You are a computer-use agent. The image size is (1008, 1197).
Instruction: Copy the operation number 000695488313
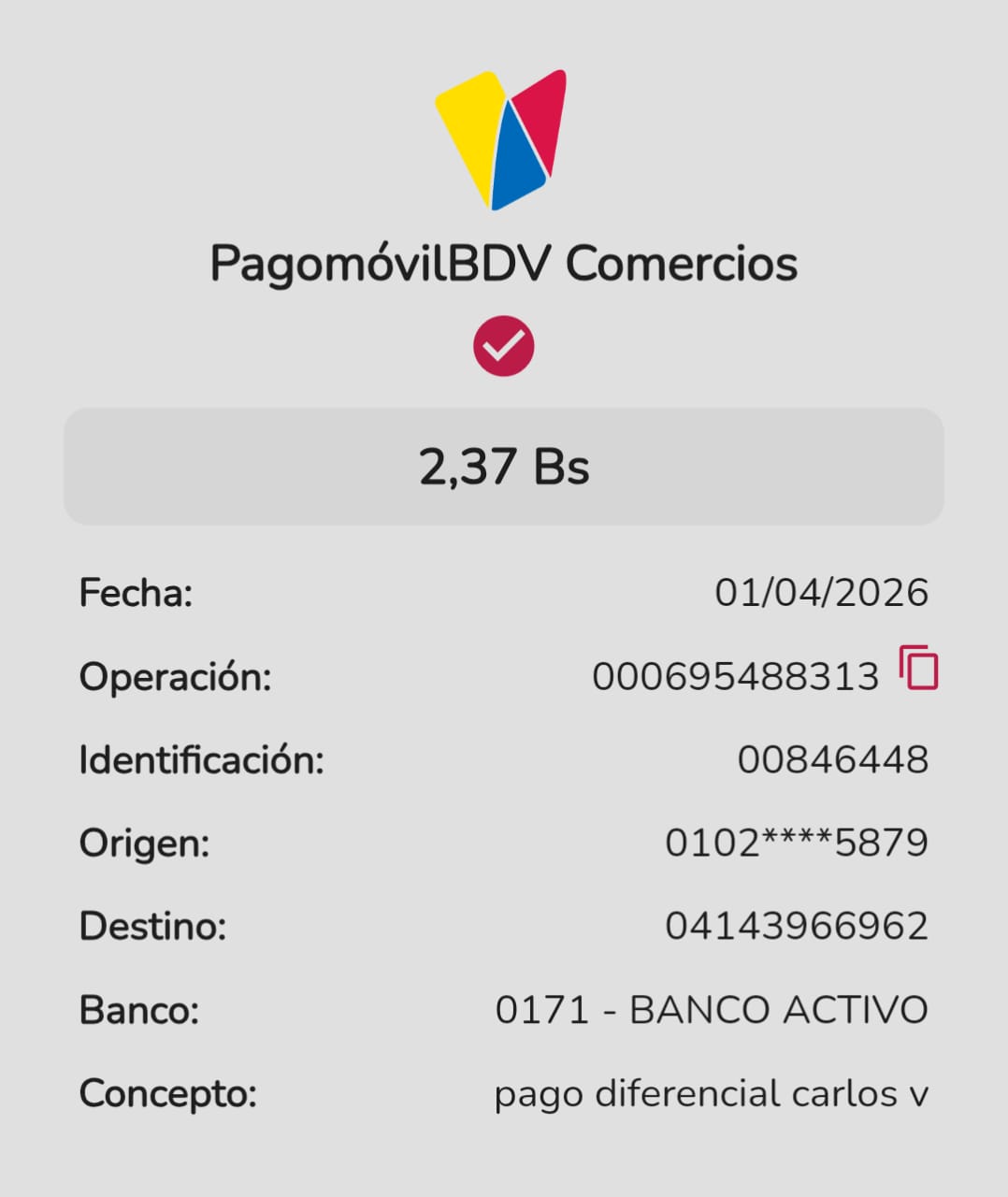pos(918,669)
